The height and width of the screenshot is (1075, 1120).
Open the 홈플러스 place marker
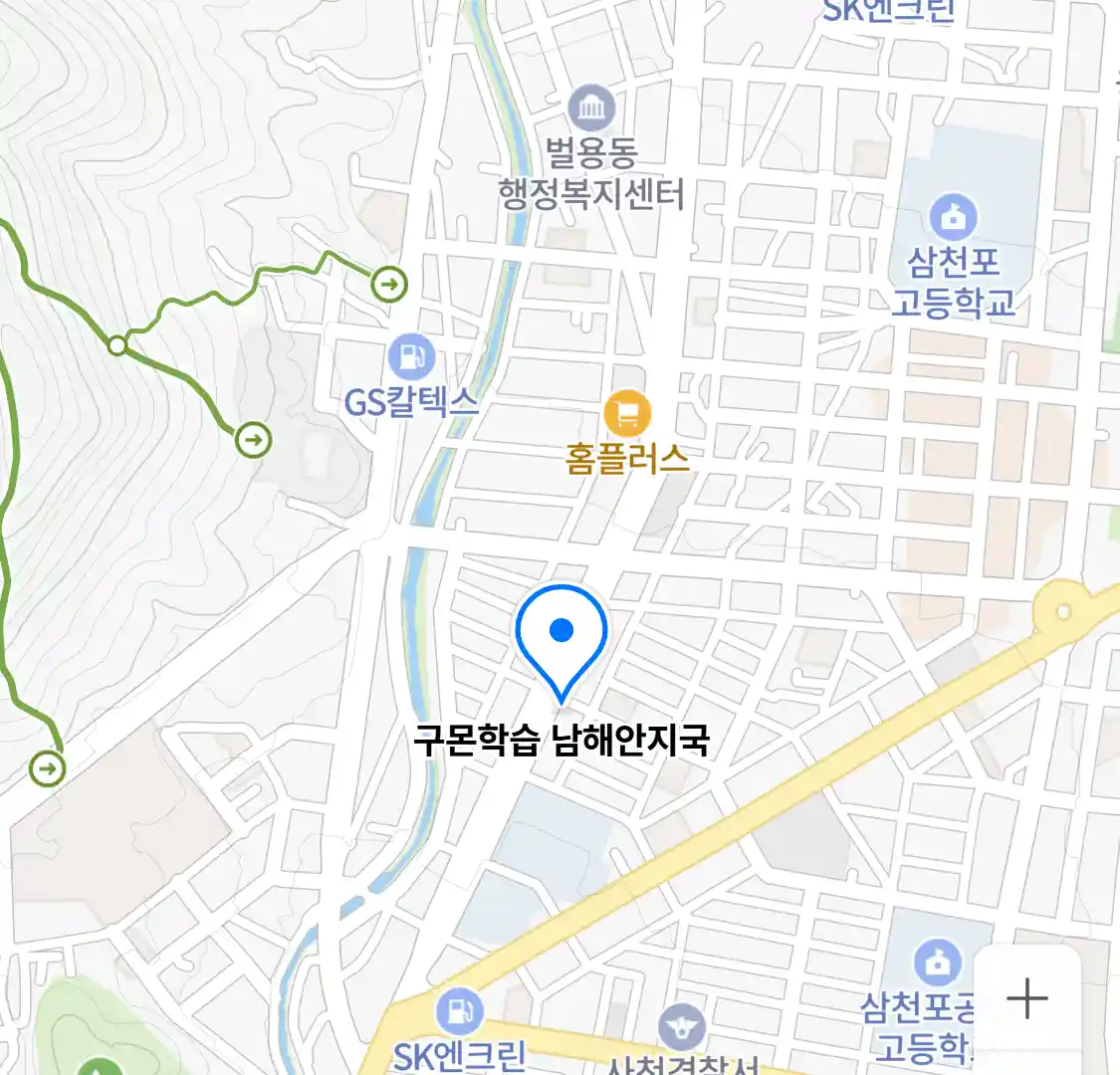click(627, 414)
